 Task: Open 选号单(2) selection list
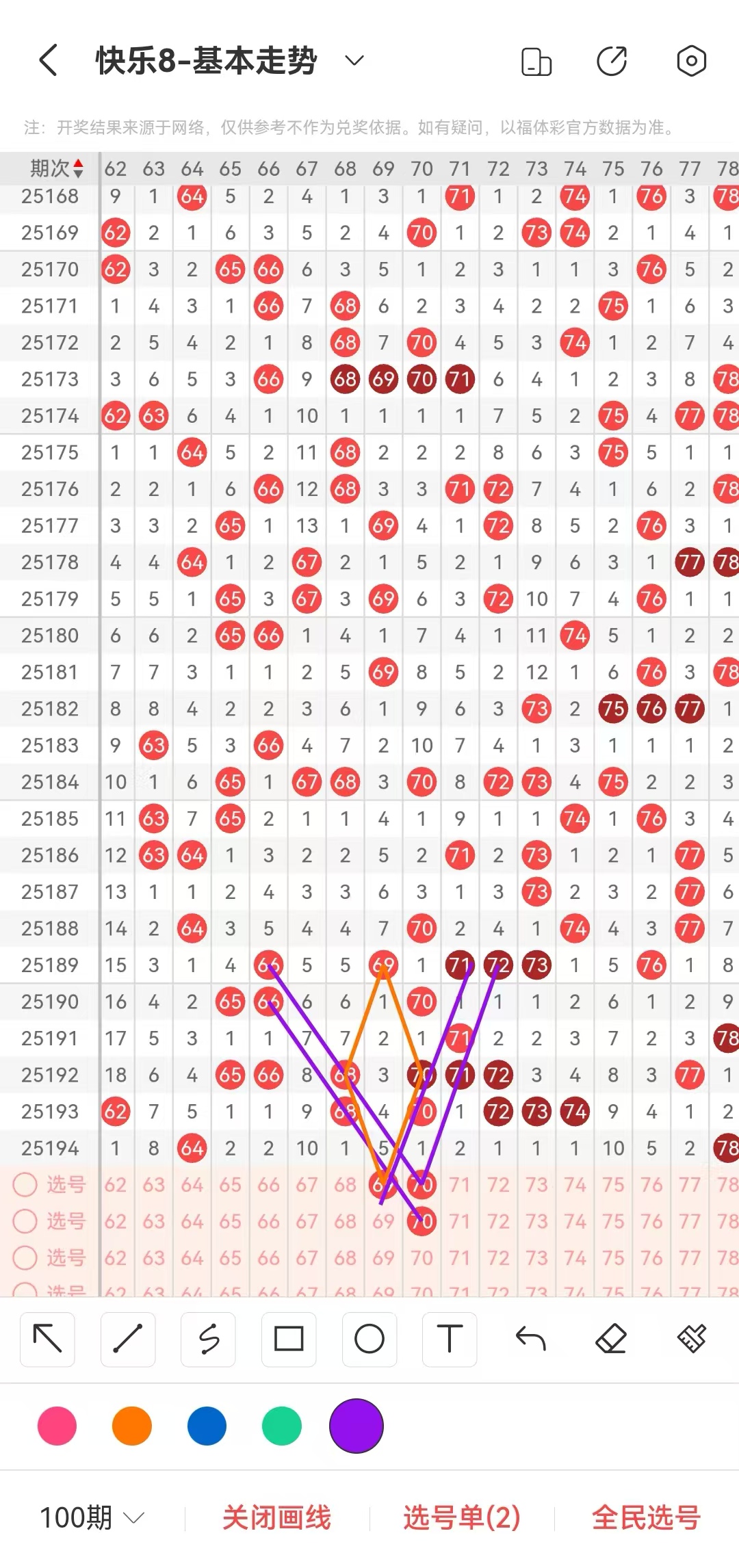[462, 1517]
